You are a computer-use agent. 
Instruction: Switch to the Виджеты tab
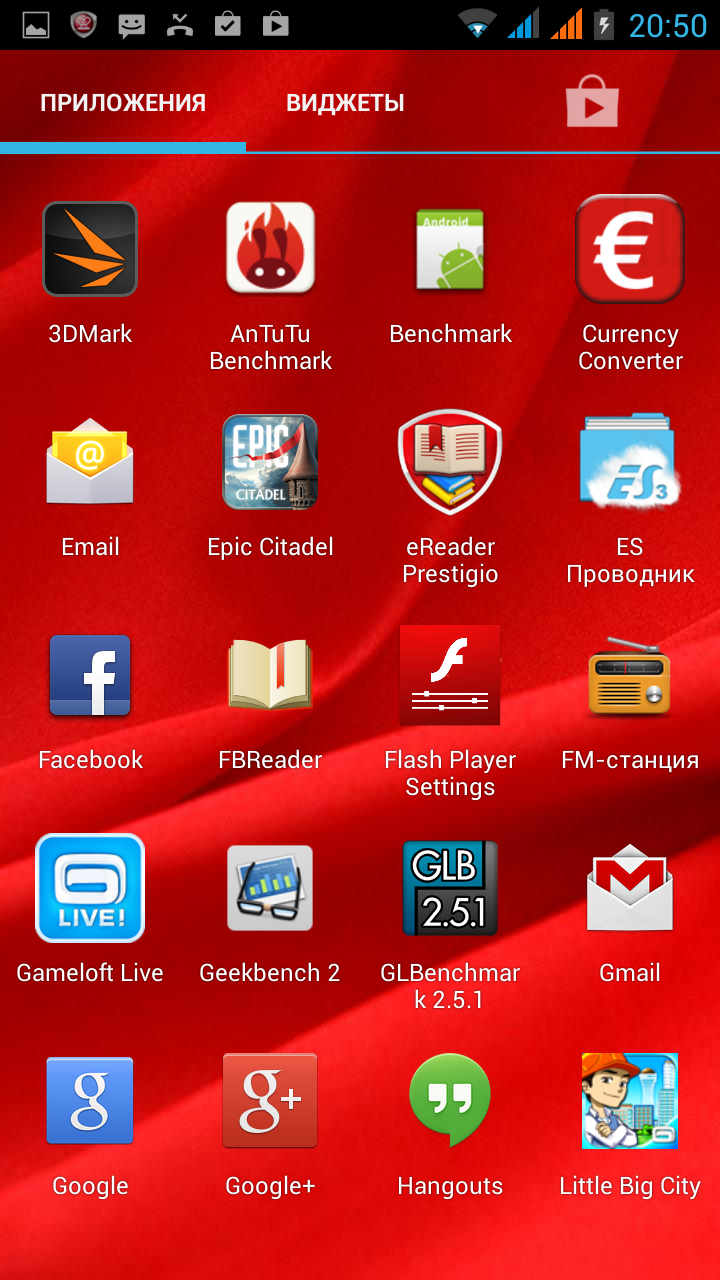[345, 103]
